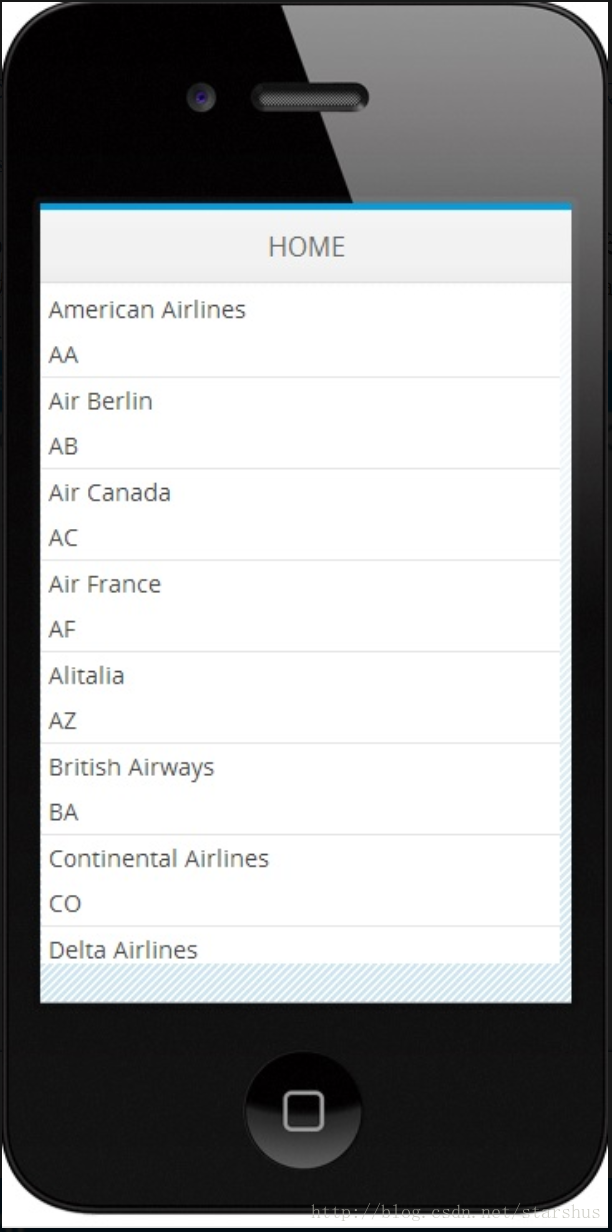Viewport: 612px width, 1232px height.
Task: Choose the Air France row
Action: (300, 606)
